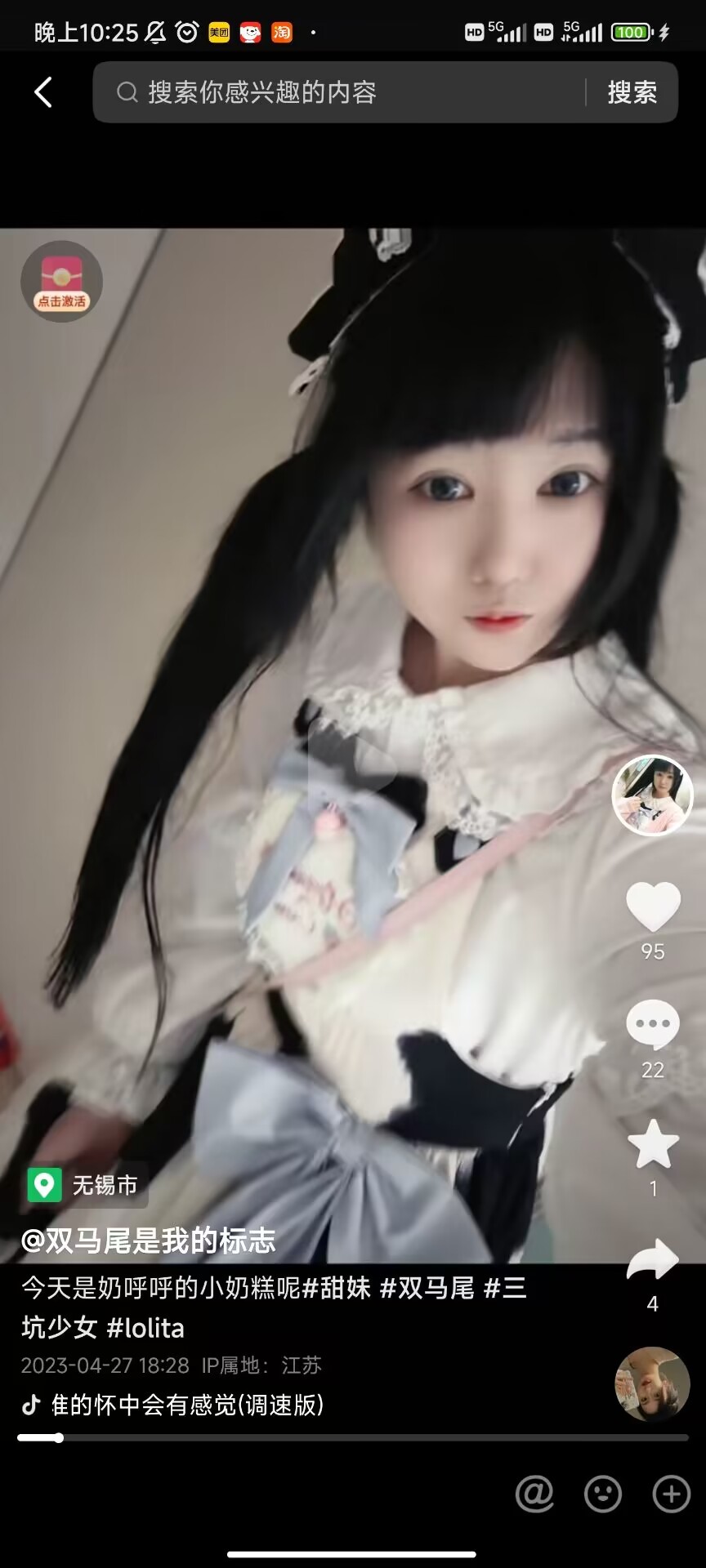
Task: Like this video with the heart
Action: 653,906
